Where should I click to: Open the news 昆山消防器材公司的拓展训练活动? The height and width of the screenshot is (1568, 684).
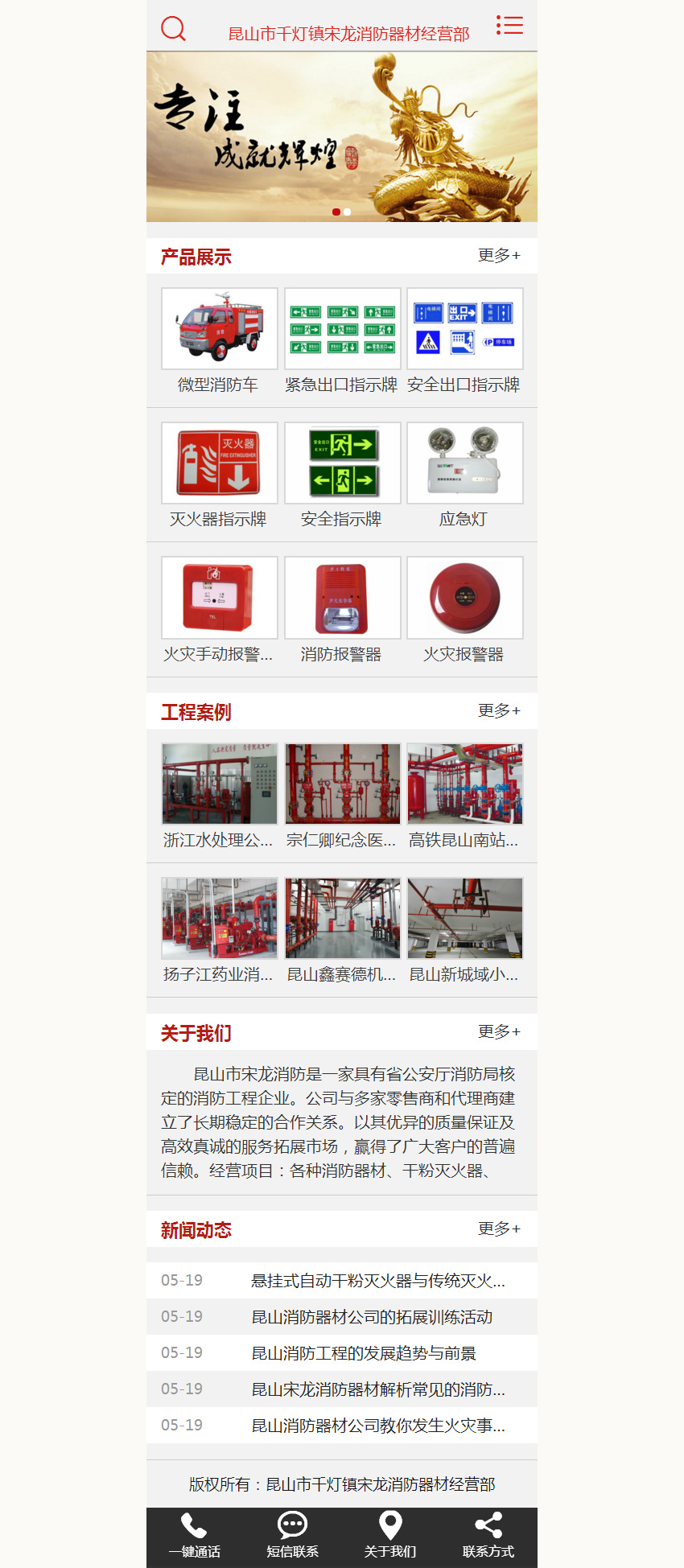(x=372, y=1317)
